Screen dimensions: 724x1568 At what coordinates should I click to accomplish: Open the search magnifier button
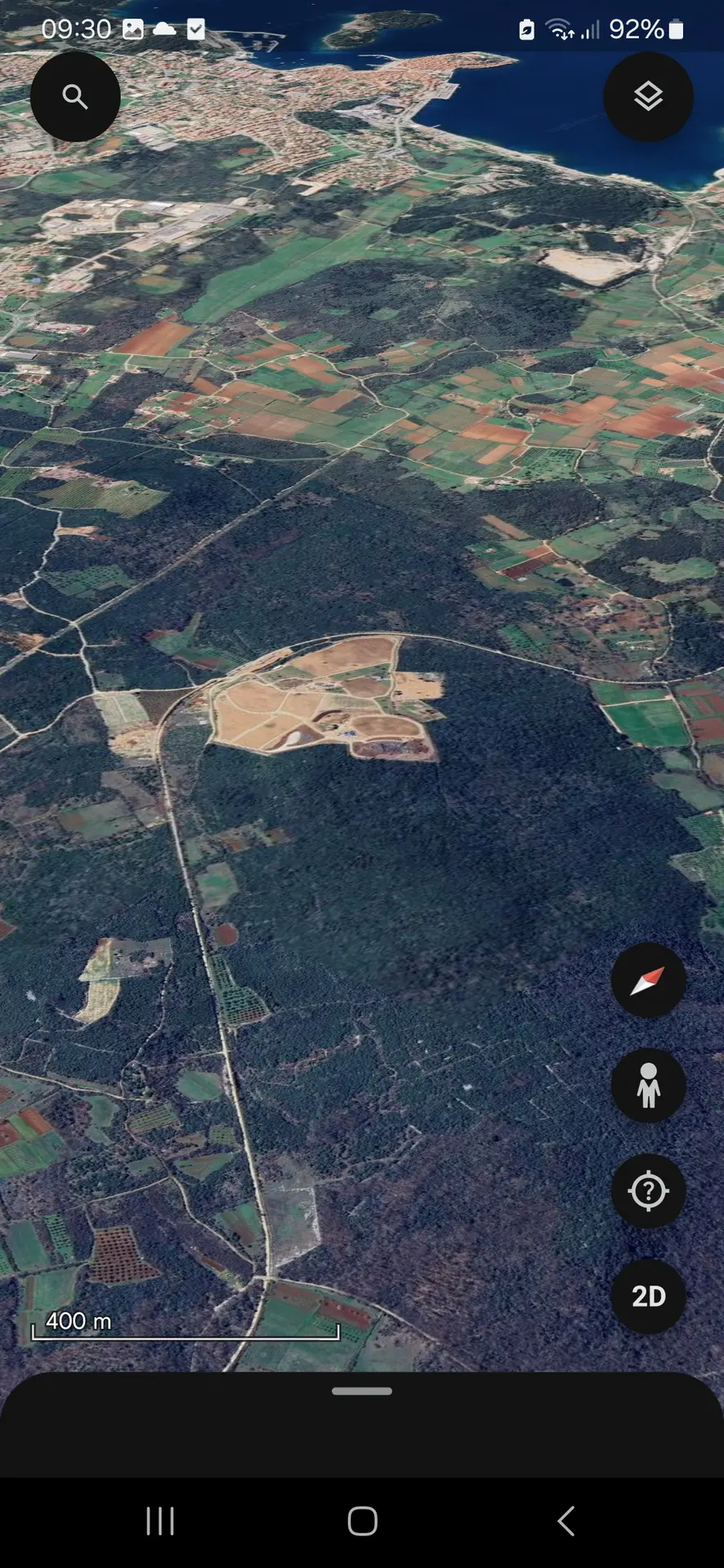pyautogui.click(x=75, y=97)
